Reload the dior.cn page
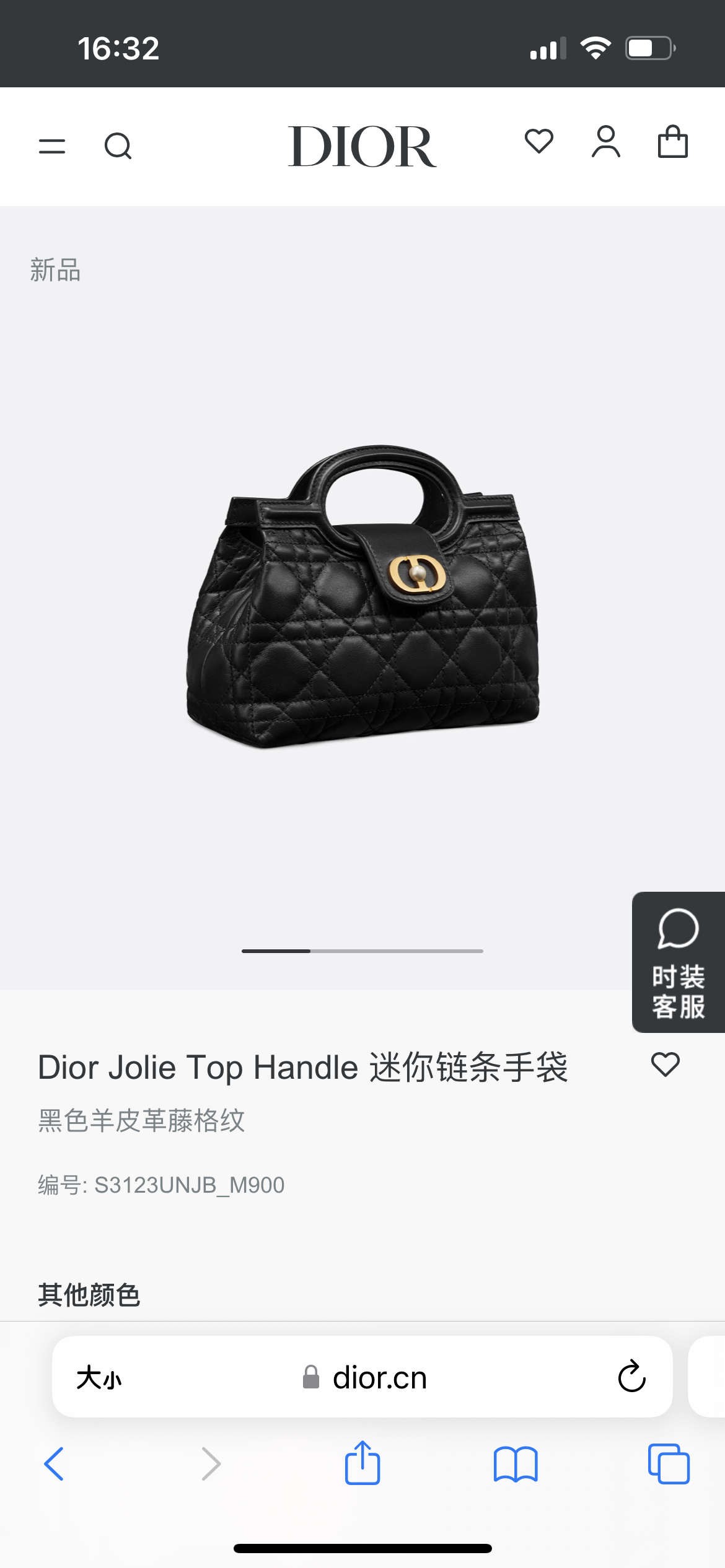This screenshot has width=725, height=1568. (x=631, y=1377)
